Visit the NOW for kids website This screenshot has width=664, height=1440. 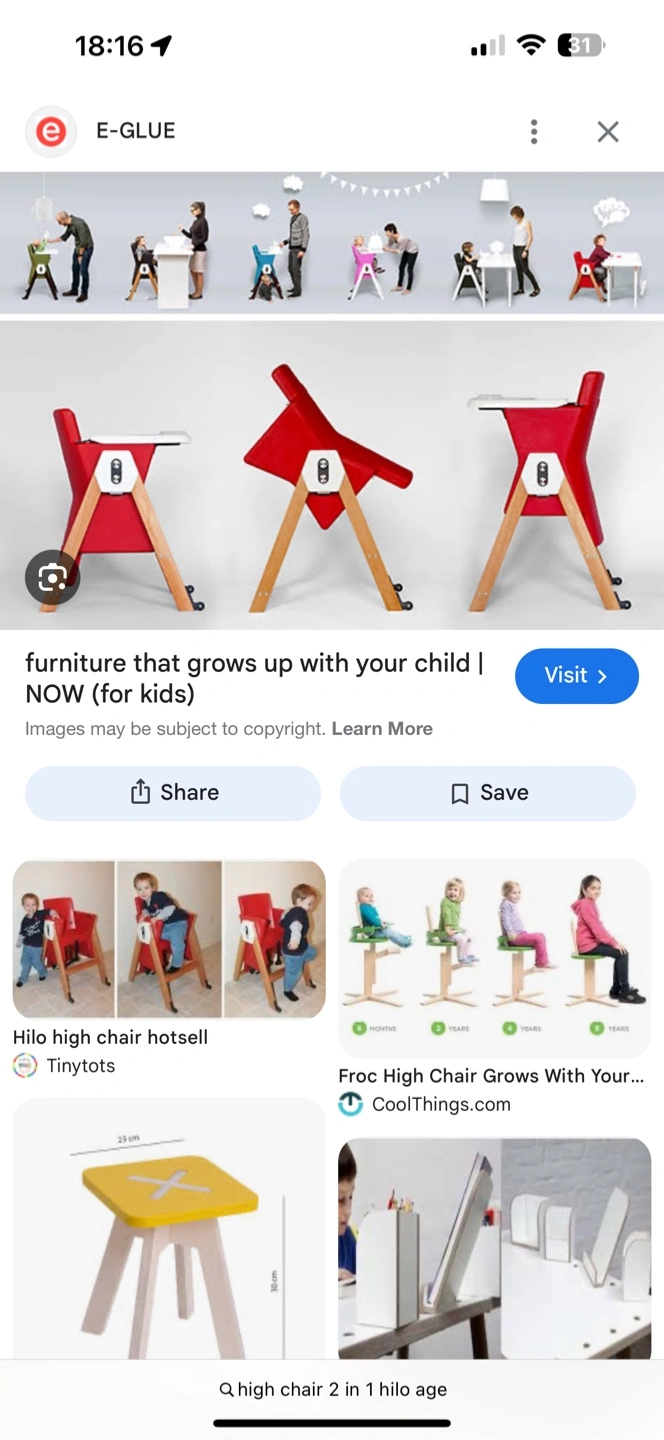pos(577,676)
